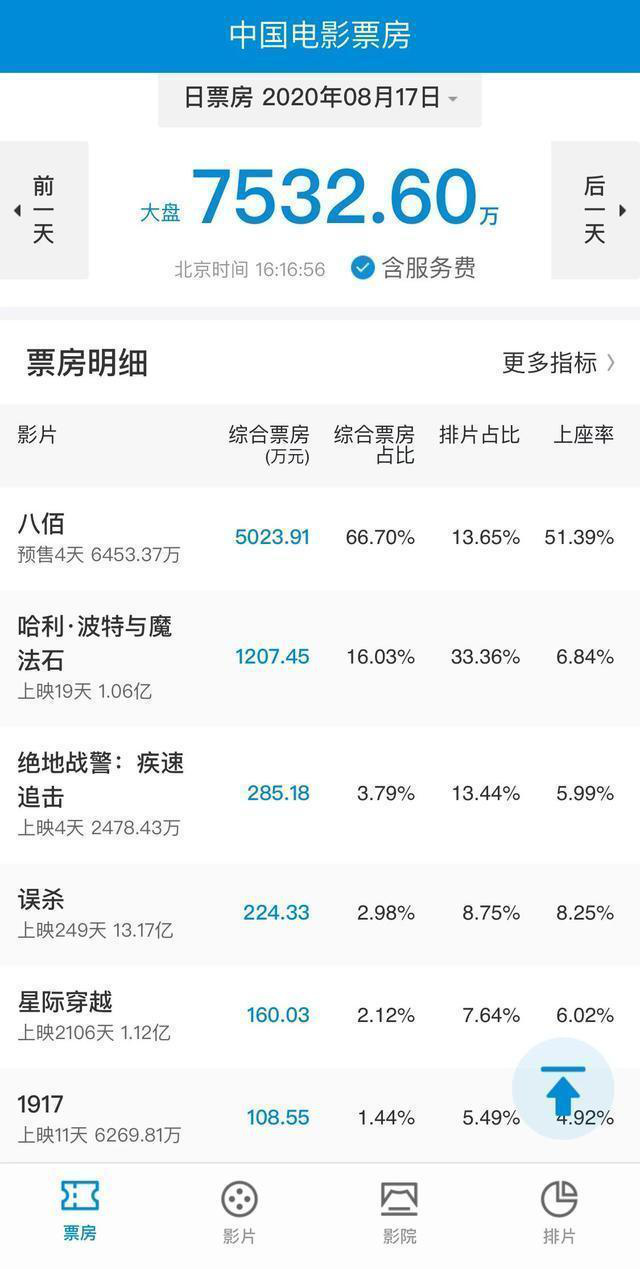Toggle the 含服务费 checkbox

[413, 268]
